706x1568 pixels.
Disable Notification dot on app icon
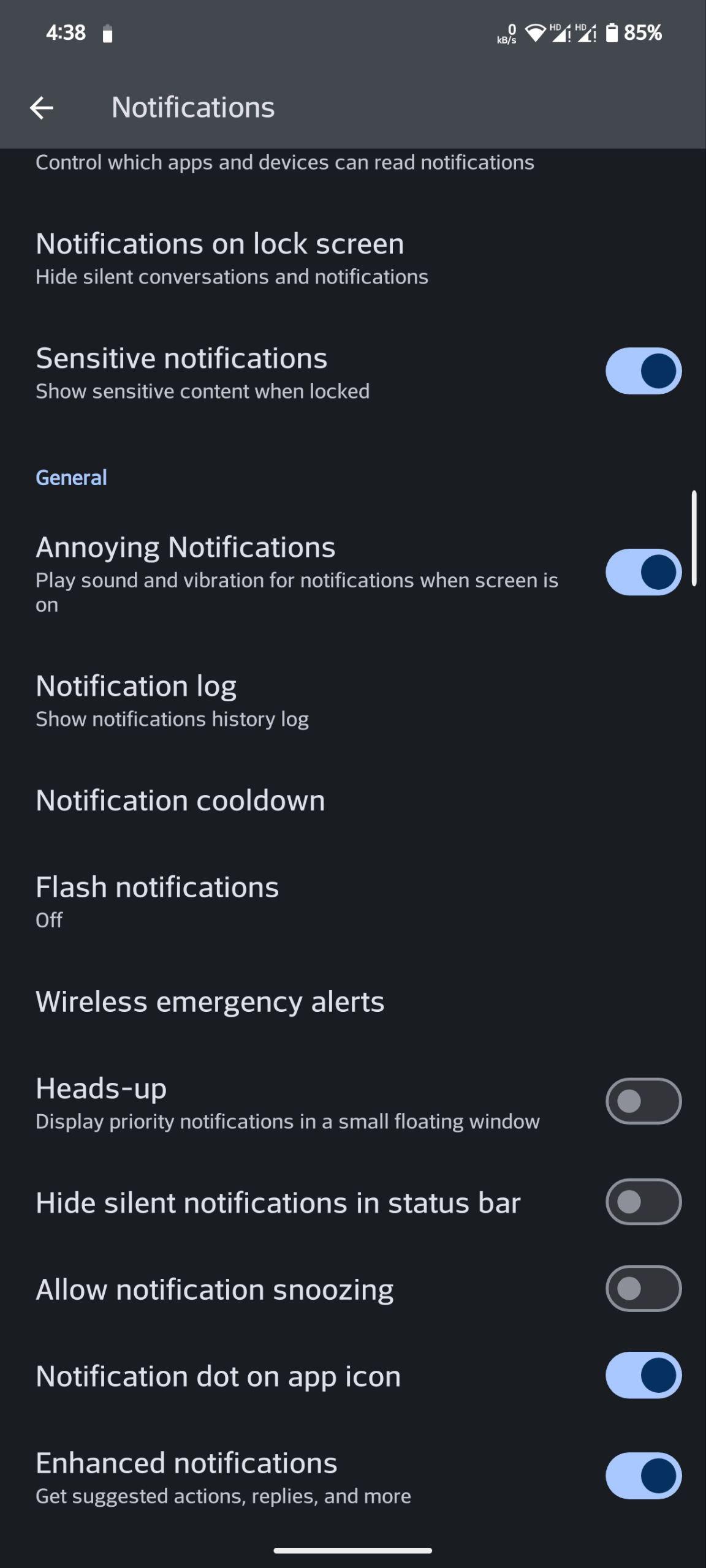(x=643, y=1376)
